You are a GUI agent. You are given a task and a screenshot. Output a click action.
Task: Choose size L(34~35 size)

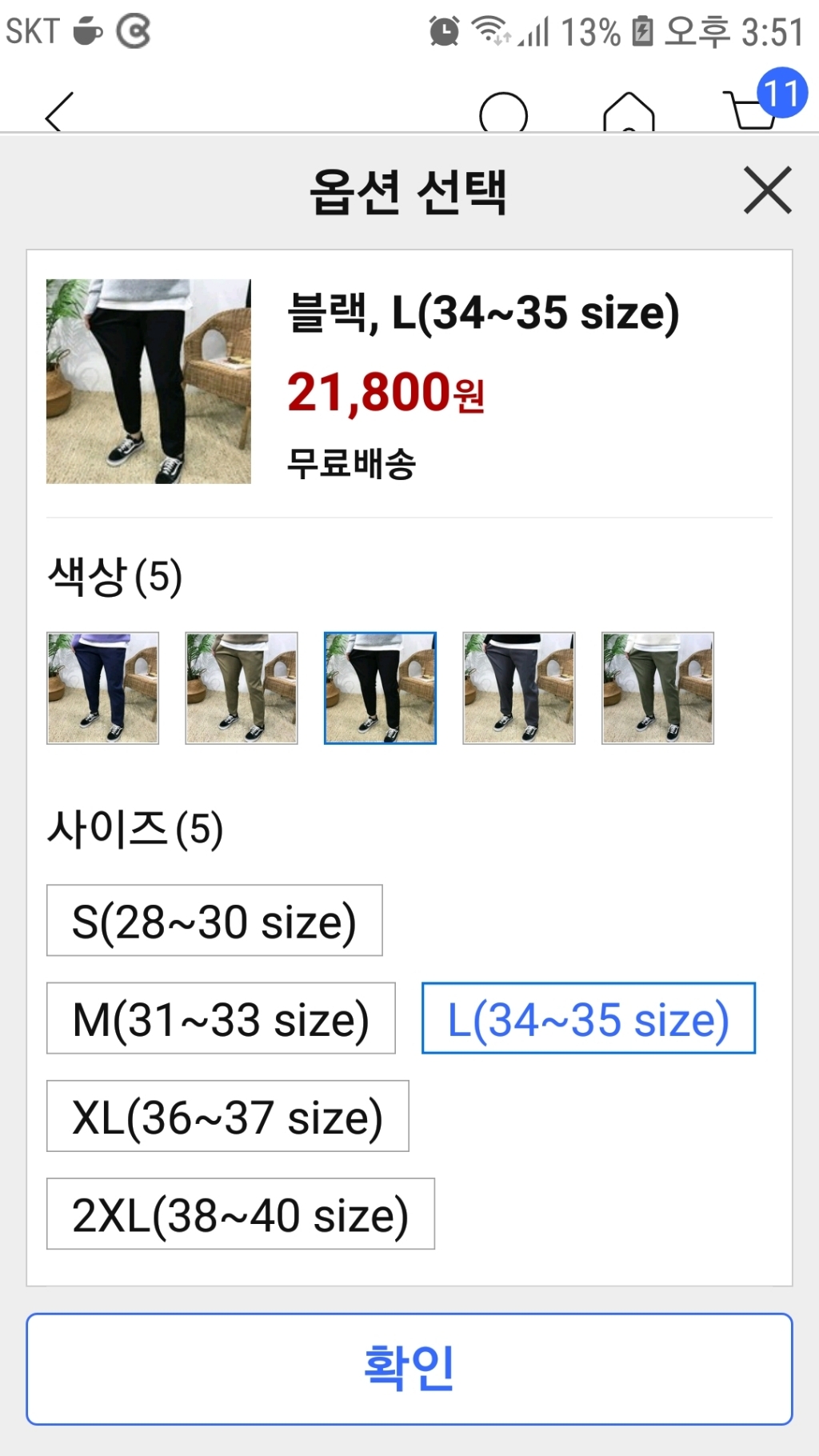[x=589, y=1018]
